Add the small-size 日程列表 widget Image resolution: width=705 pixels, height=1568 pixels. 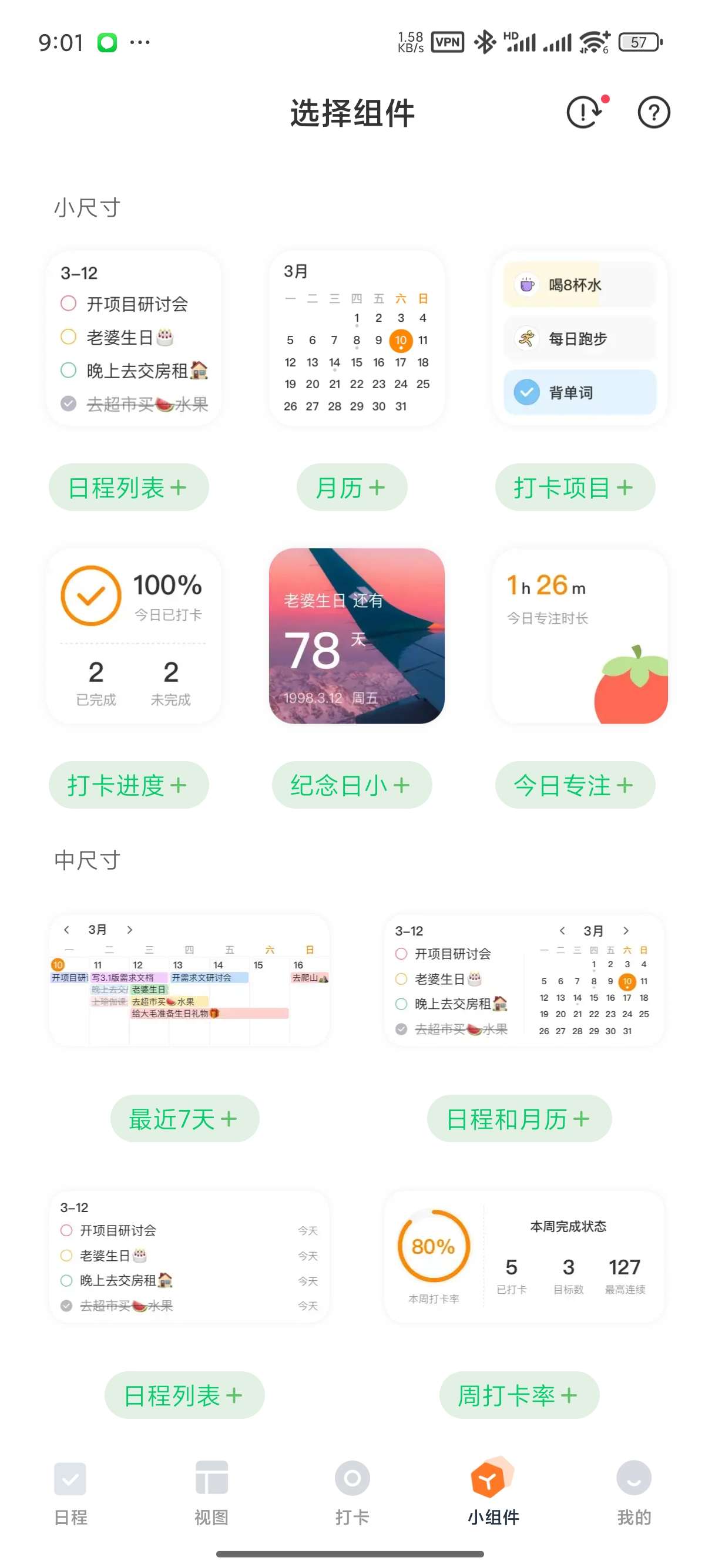(x=129, y=487)
